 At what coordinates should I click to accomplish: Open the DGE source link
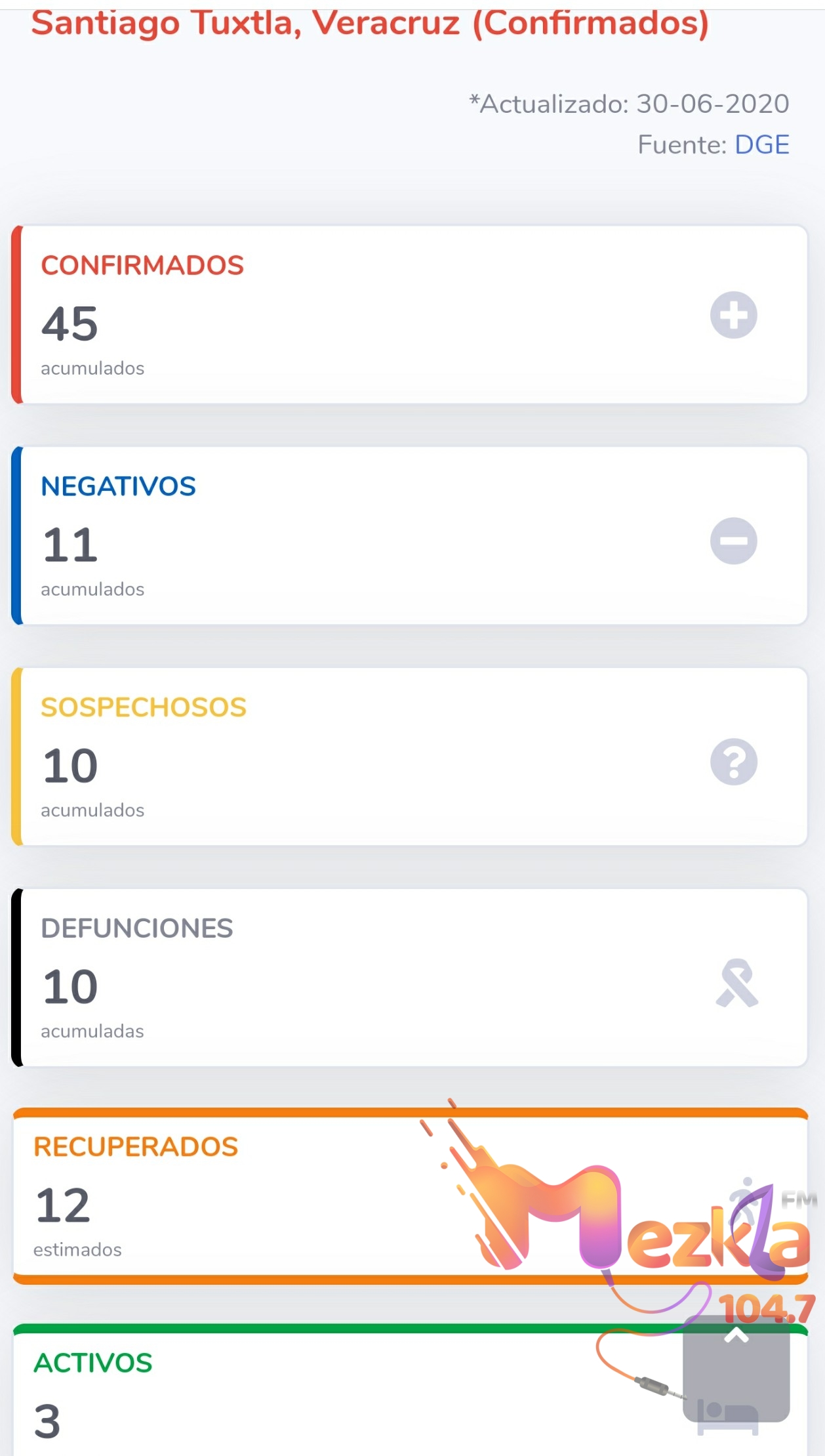[x=761, y=145]
